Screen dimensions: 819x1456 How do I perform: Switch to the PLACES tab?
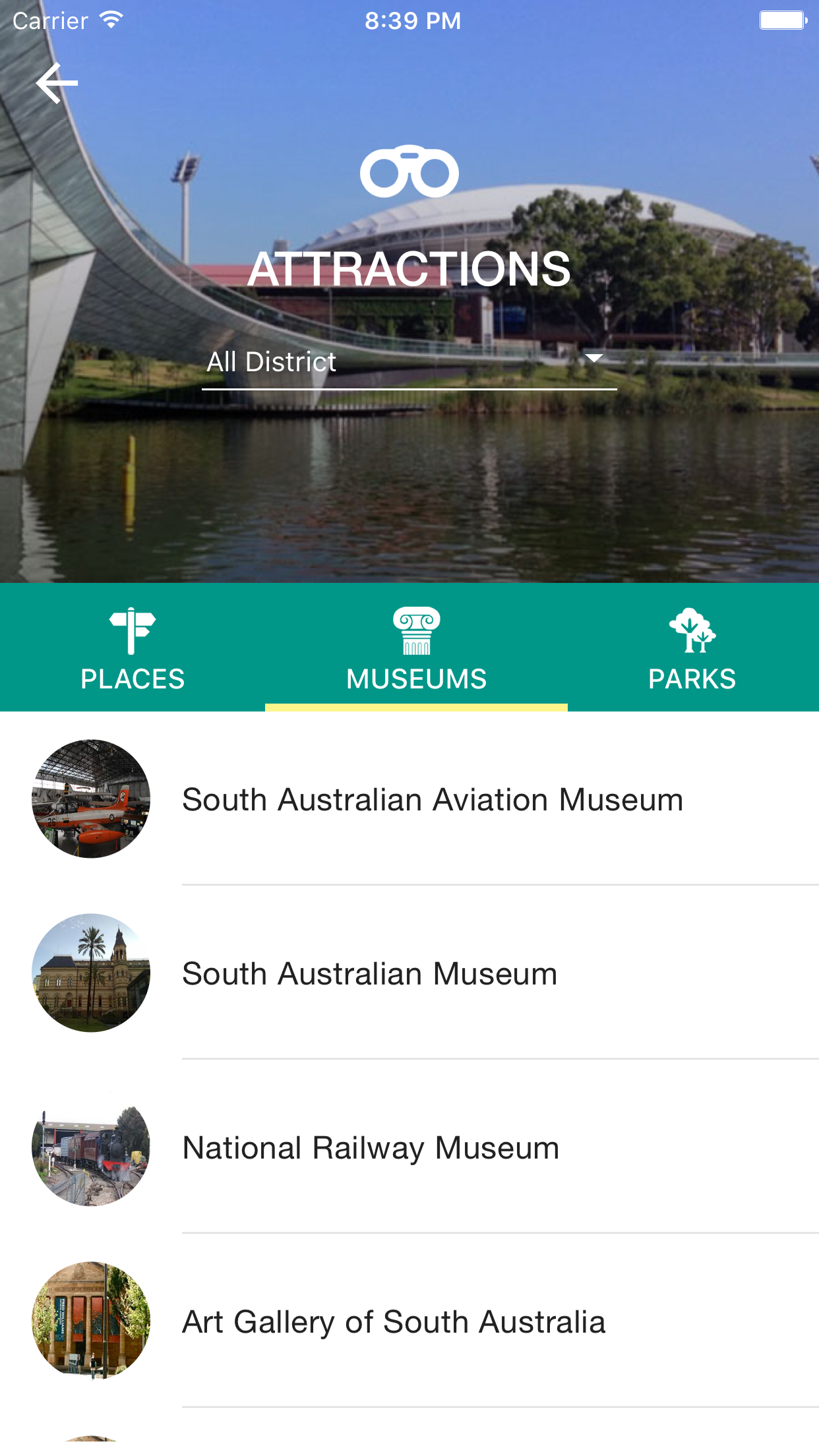132,678
